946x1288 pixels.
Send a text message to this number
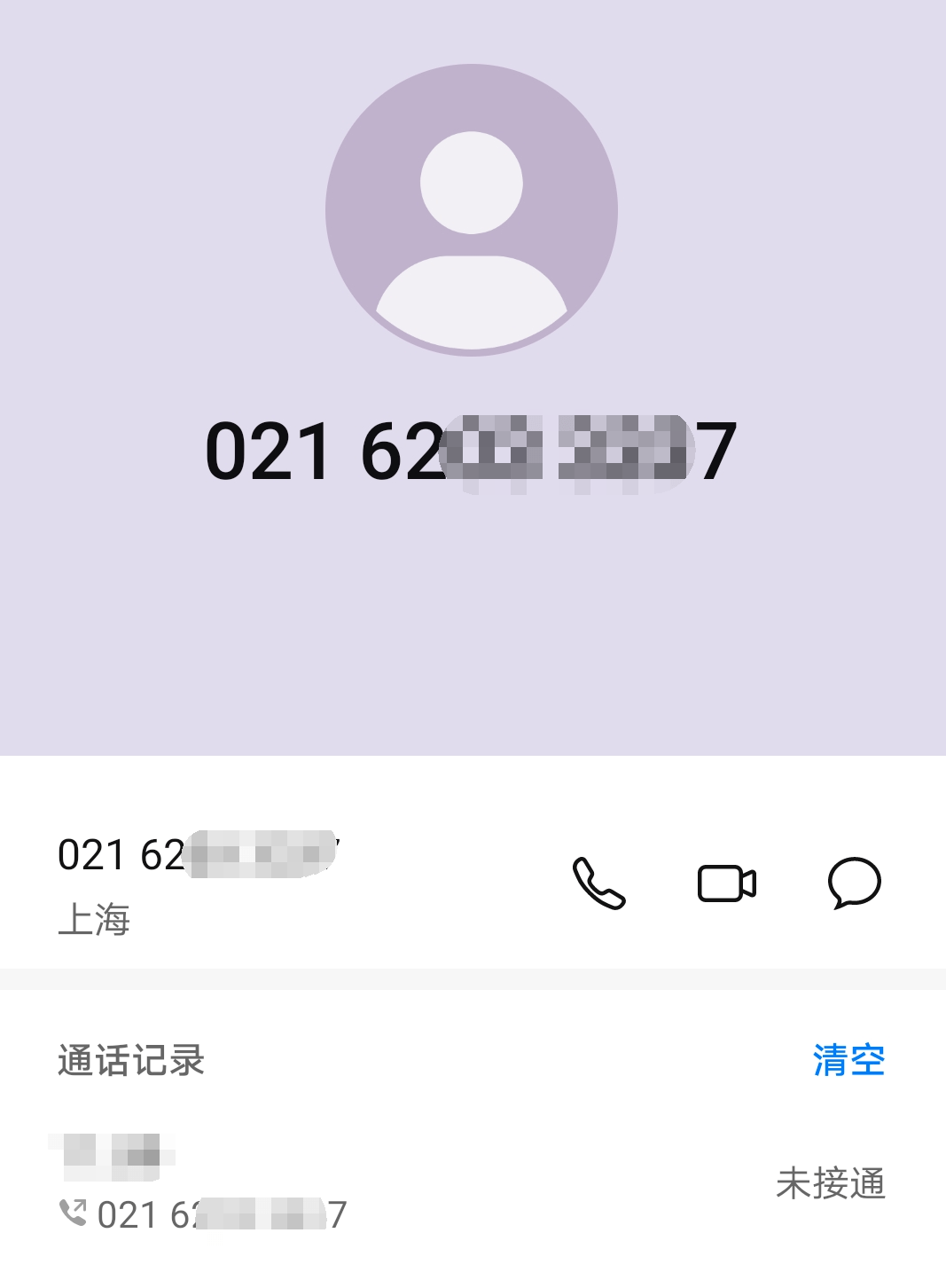pyautogui.click(x=854, y=884)
